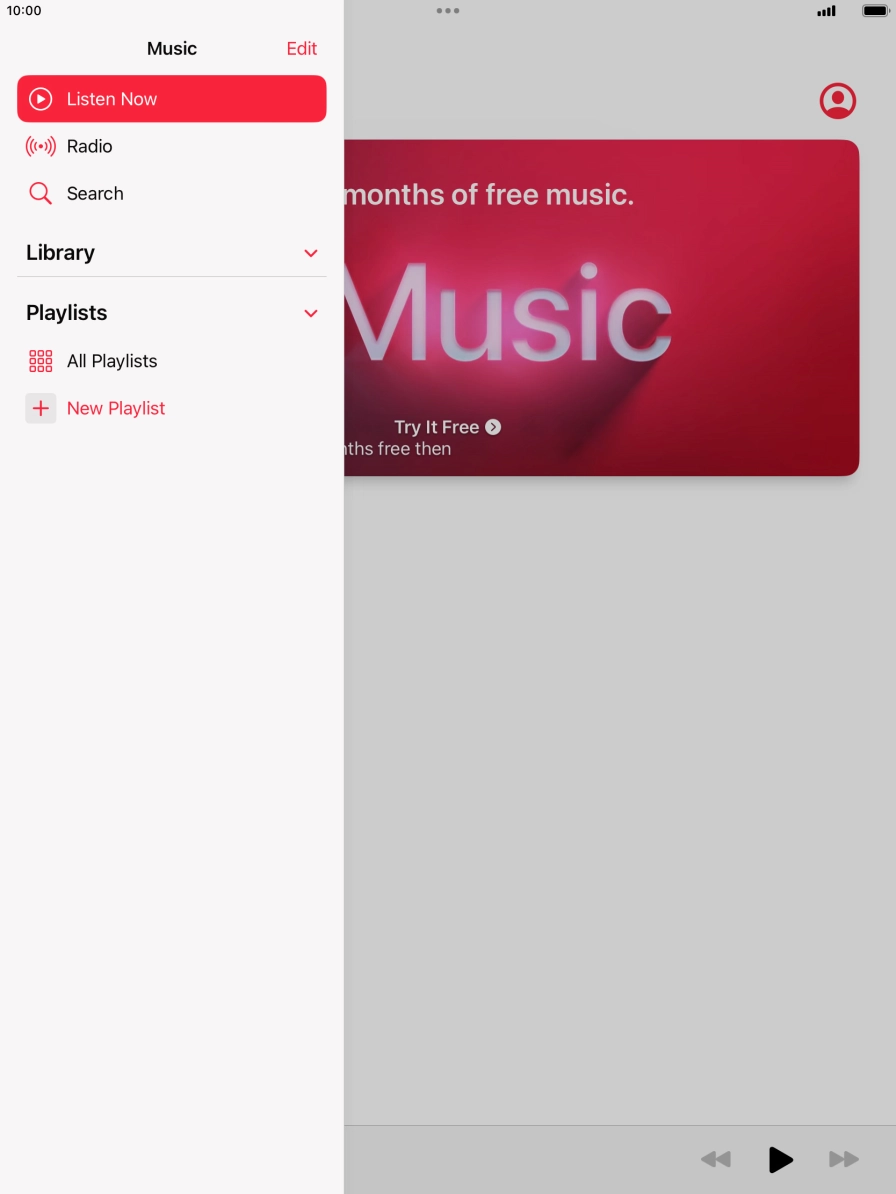
Task: Open Radio from the sidebar
Action: (90, 146)
